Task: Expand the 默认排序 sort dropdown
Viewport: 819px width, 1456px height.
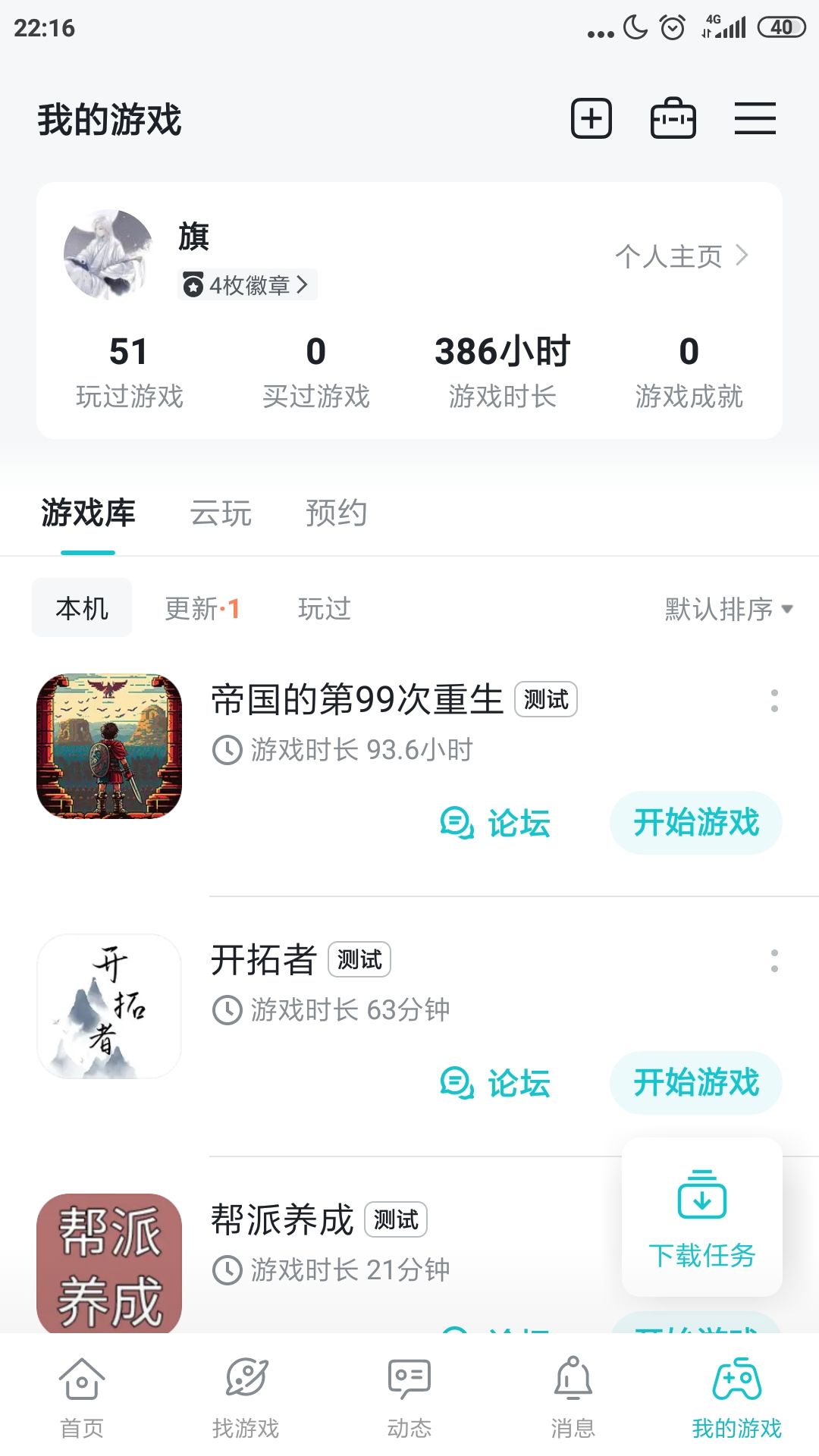Action: tap(728, 608)
